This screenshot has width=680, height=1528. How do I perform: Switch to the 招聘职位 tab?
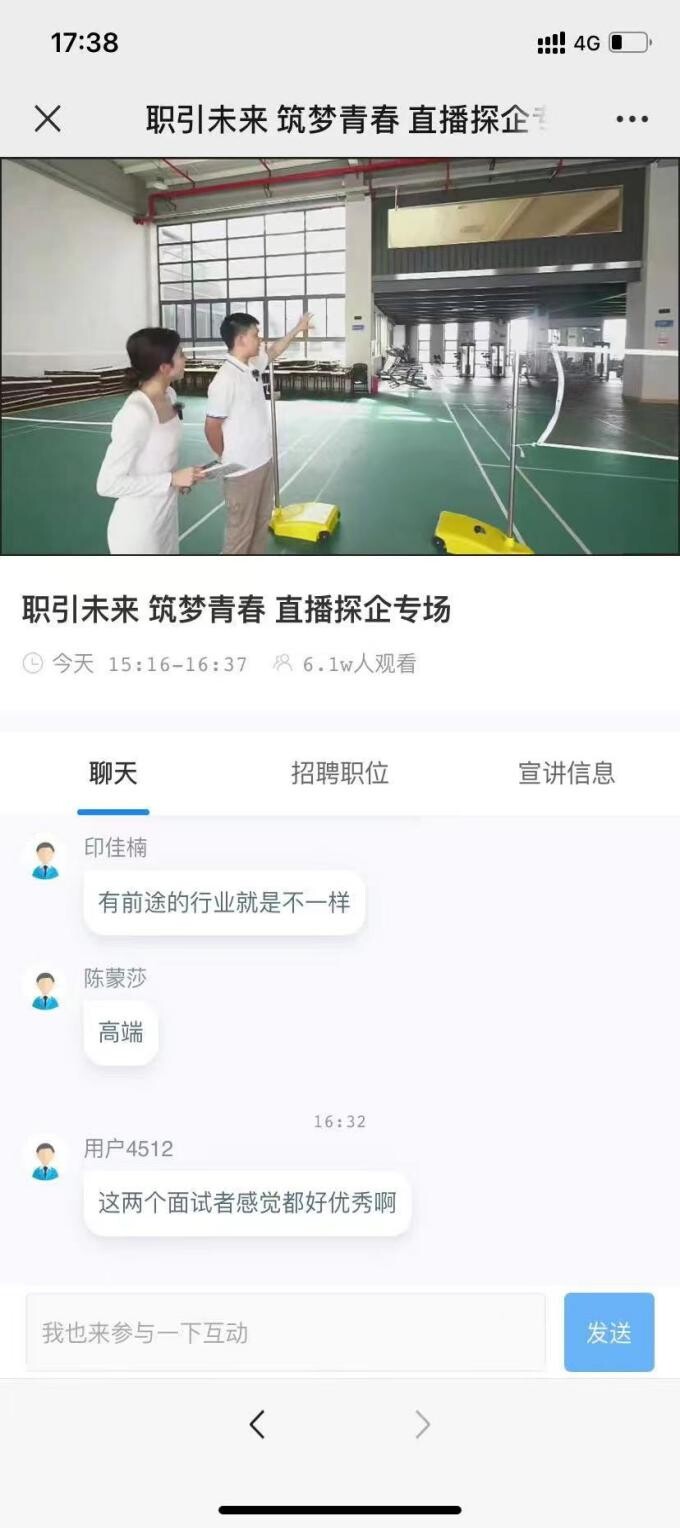[x=340, y=773]
